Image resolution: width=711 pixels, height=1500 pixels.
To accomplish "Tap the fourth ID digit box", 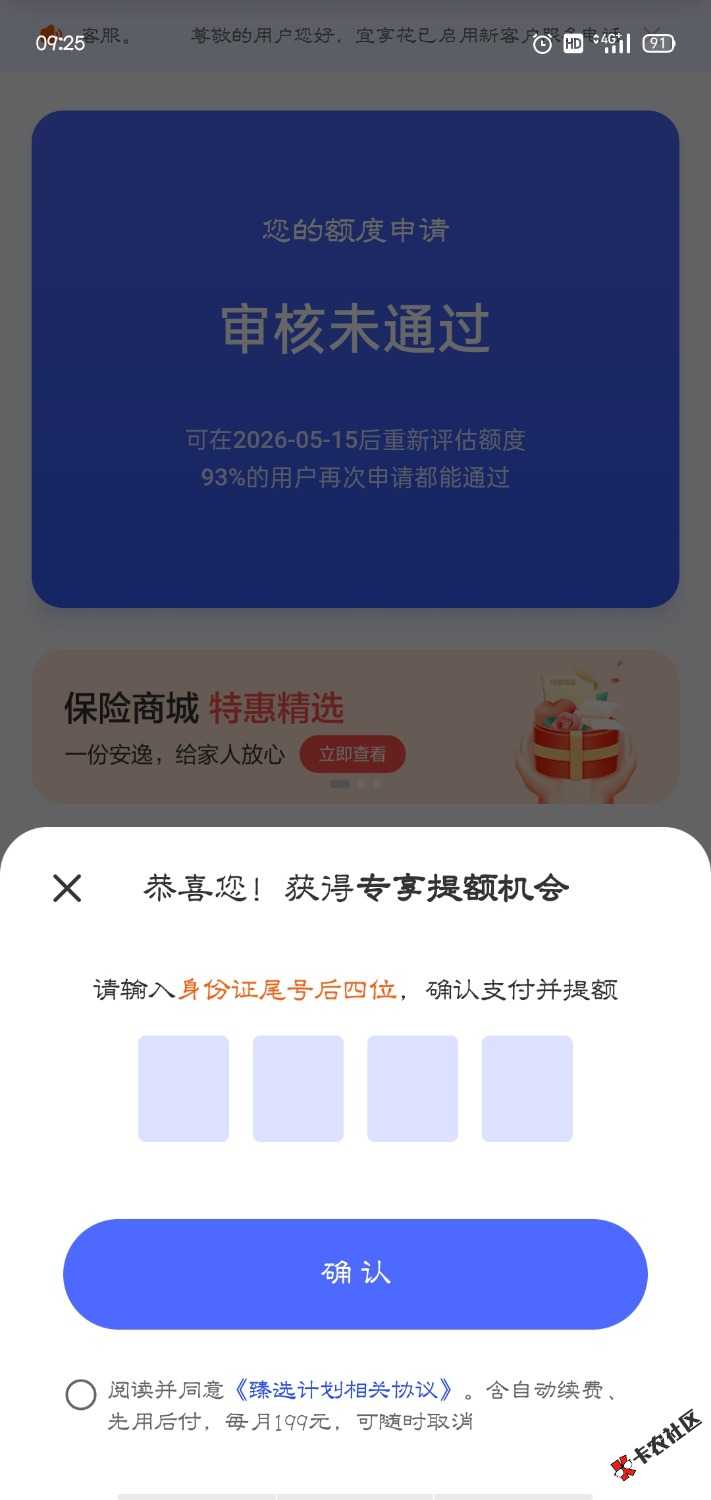I will point(527,1089).
